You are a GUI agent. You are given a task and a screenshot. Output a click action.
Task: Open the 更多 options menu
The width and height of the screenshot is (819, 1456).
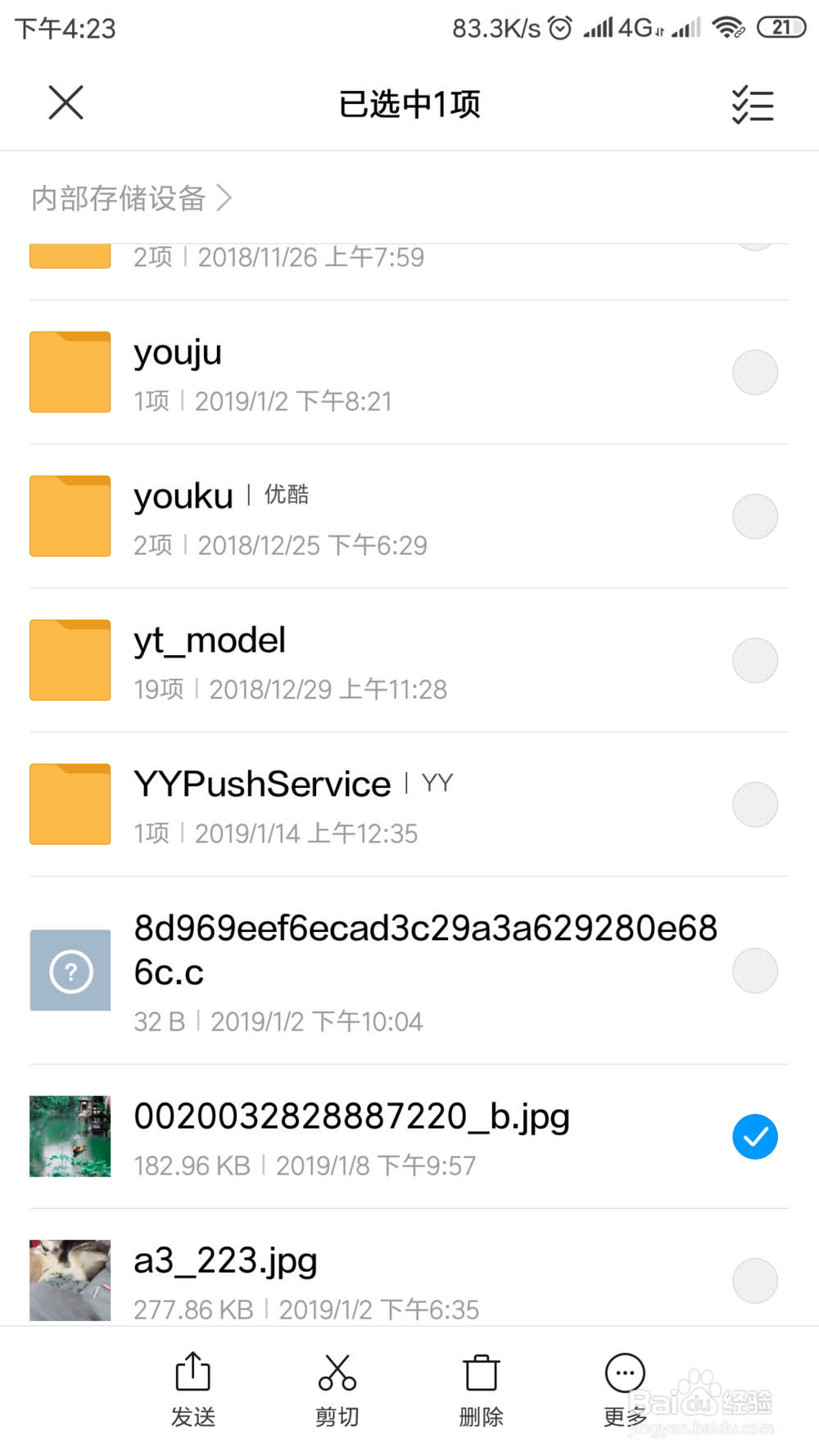626,1390
